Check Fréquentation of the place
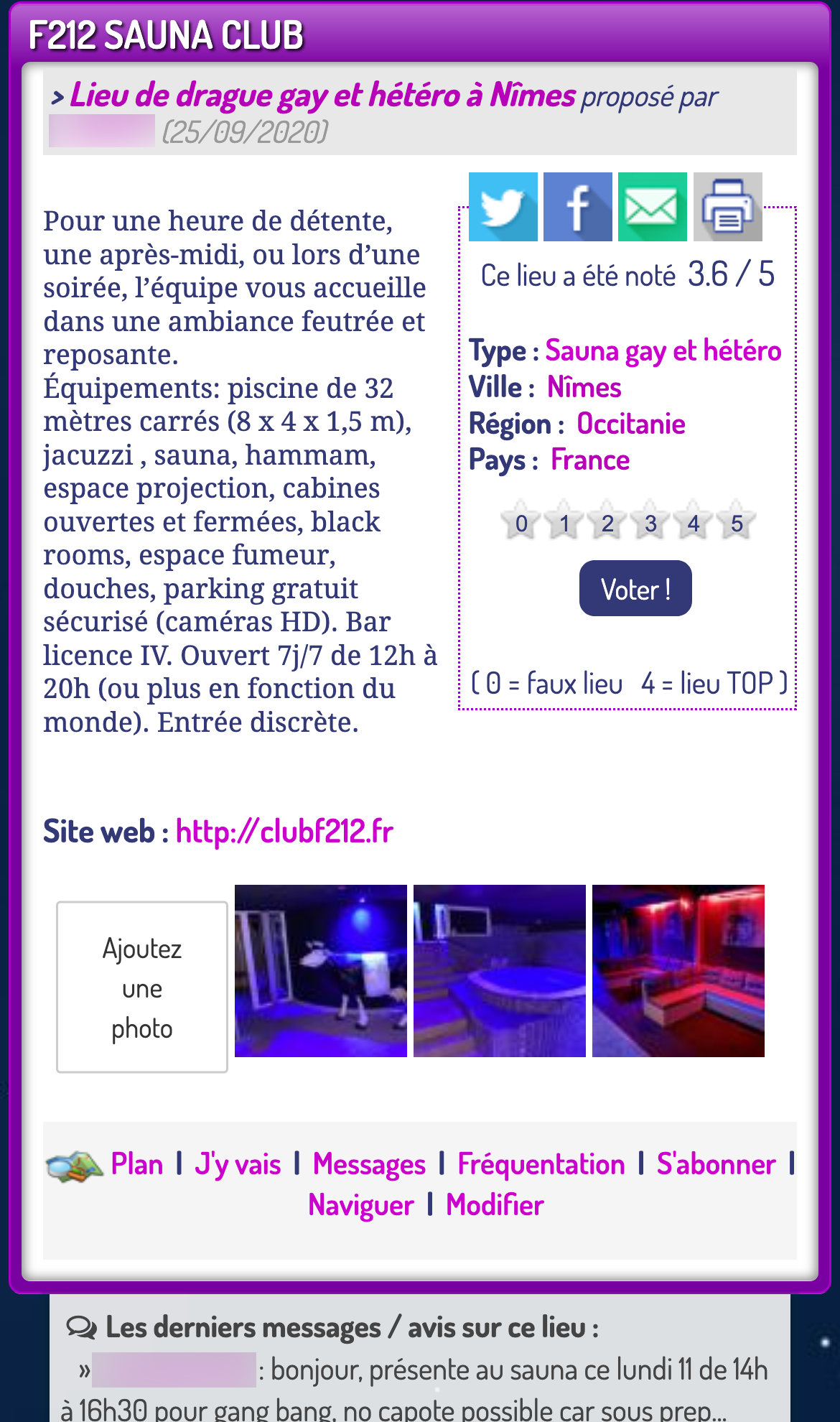840x1422 pixels. (541, 1164)
